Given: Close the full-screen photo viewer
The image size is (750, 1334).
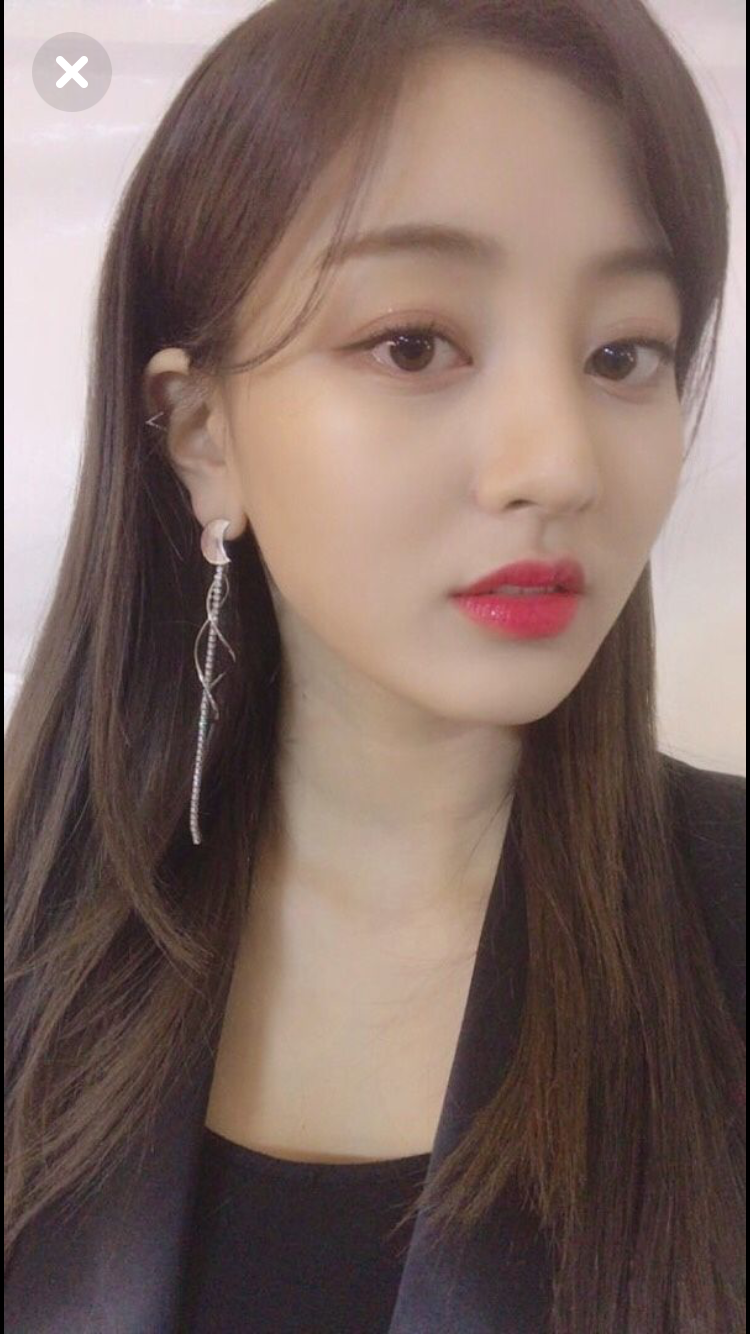Looking at the screenshot, I should pyautogui.click(x=71, y=72).
